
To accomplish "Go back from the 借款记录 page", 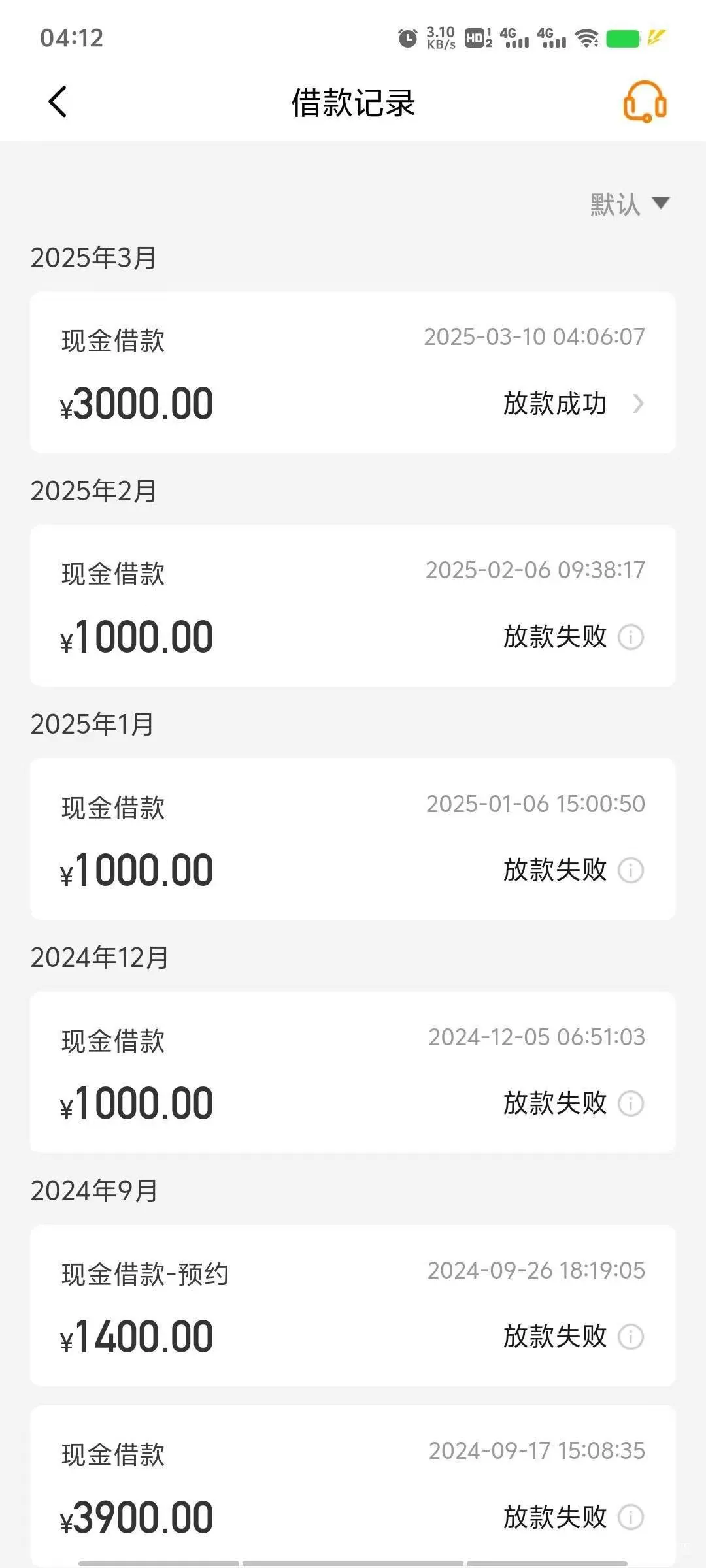I will [x=58, y=102].
